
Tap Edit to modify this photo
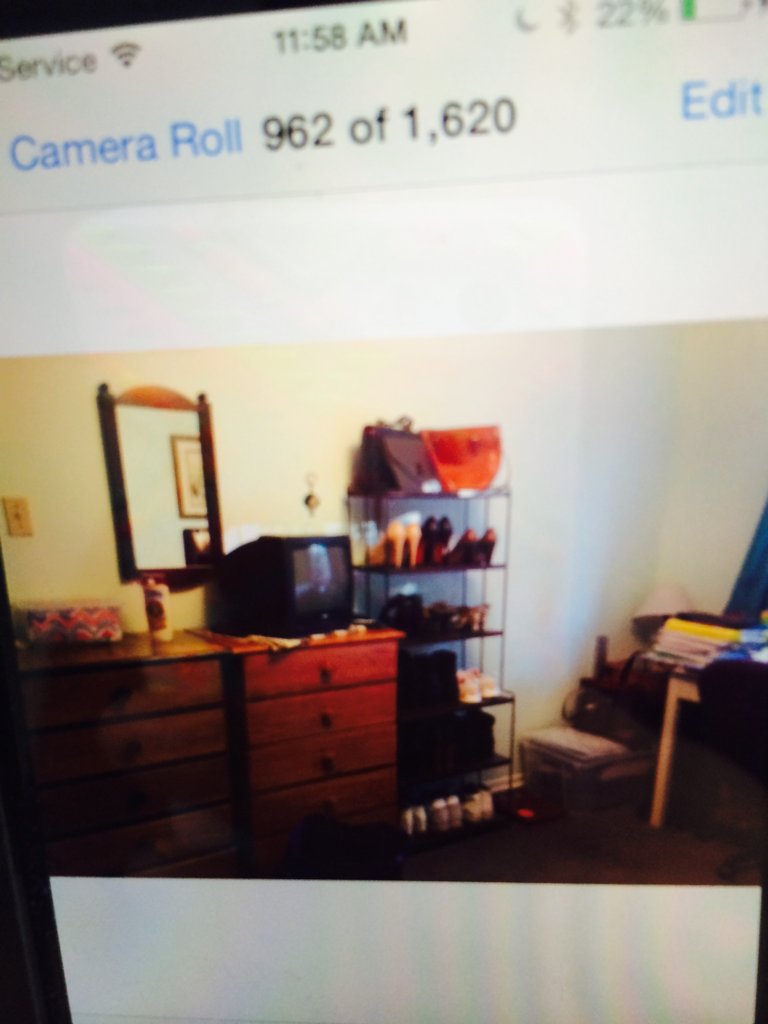click(x=721, y=100)
